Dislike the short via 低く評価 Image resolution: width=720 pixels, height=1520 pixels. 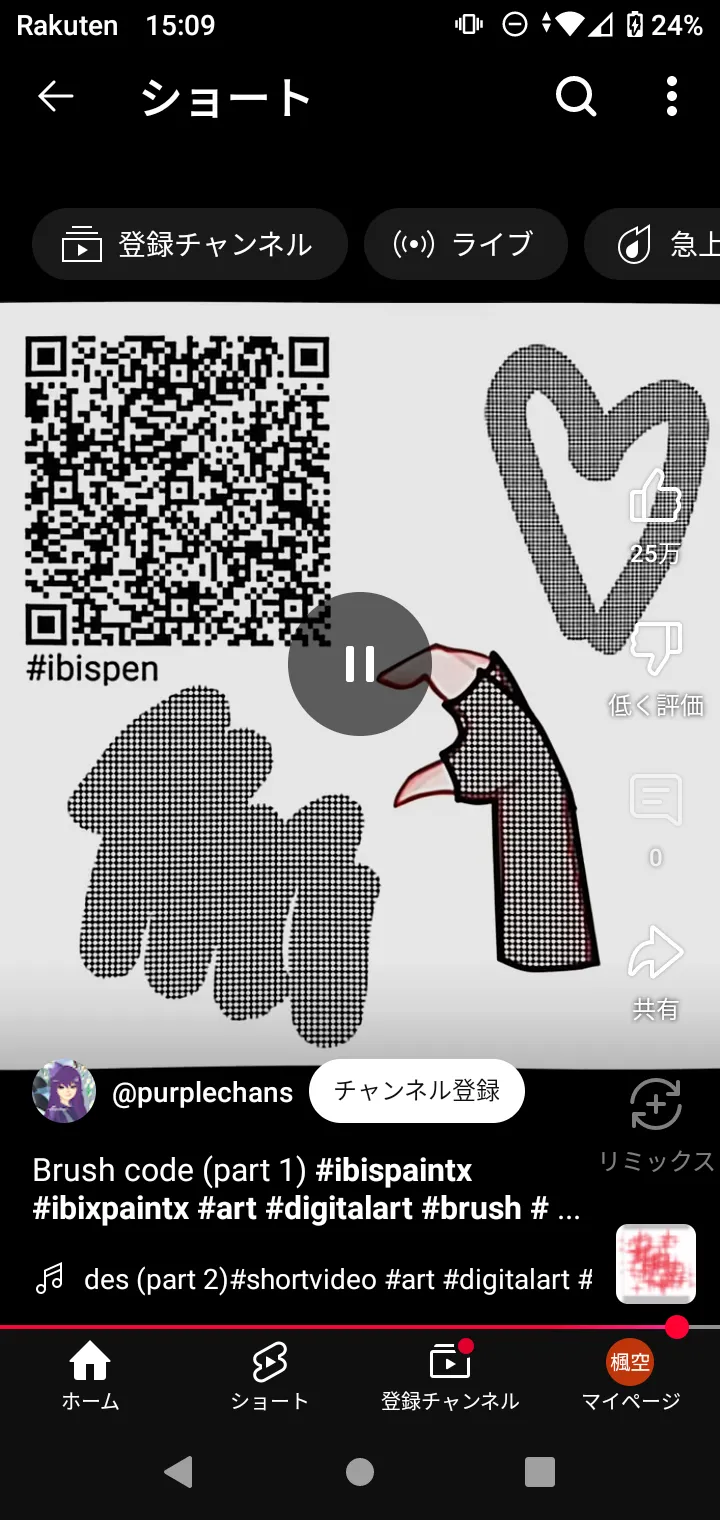coord(656,668)
